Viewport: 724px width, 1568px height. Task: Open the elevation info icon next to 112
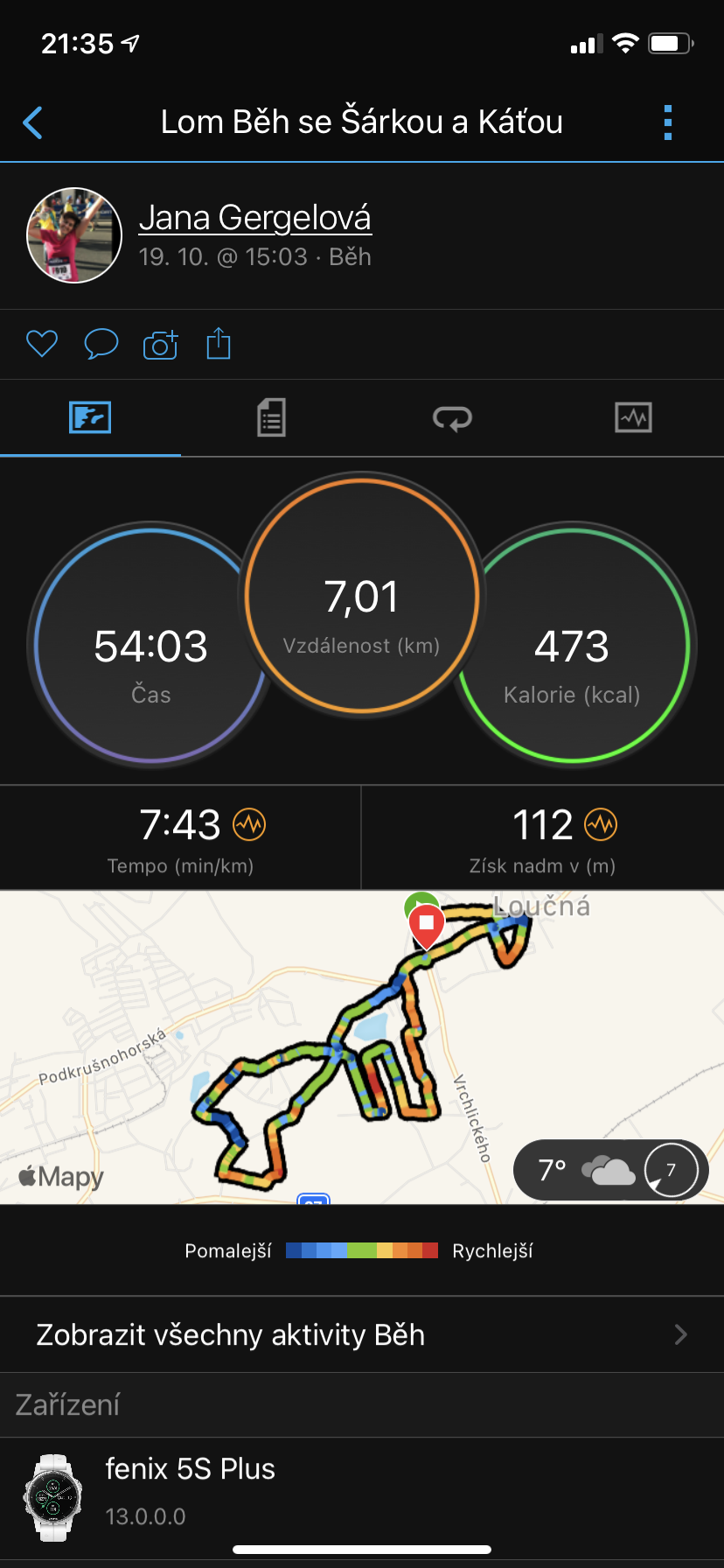pyautogui.click(x=601, y=824)
